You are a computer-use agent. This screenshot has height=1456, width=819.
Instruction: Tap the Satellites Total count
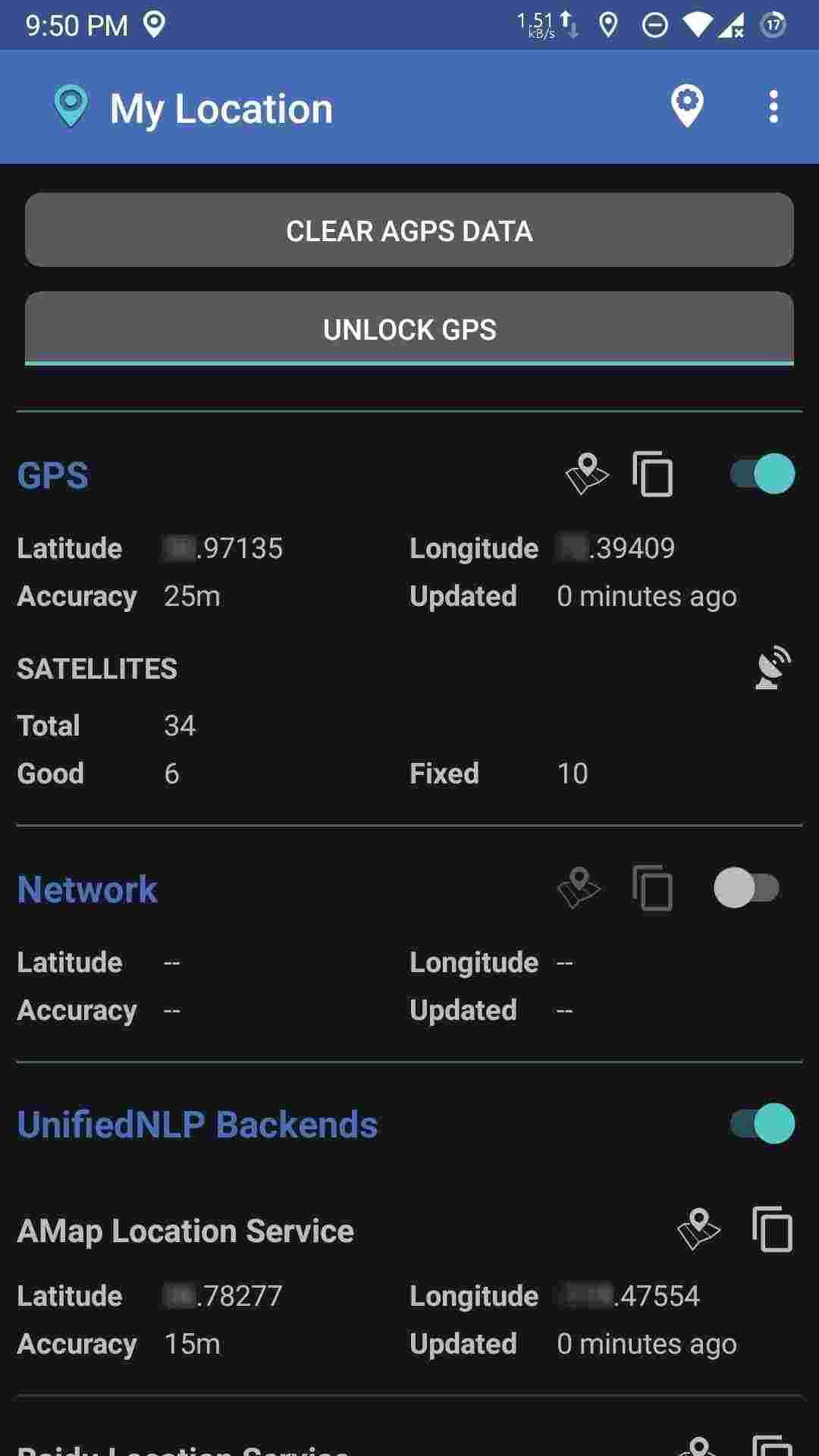pos(180,725)
